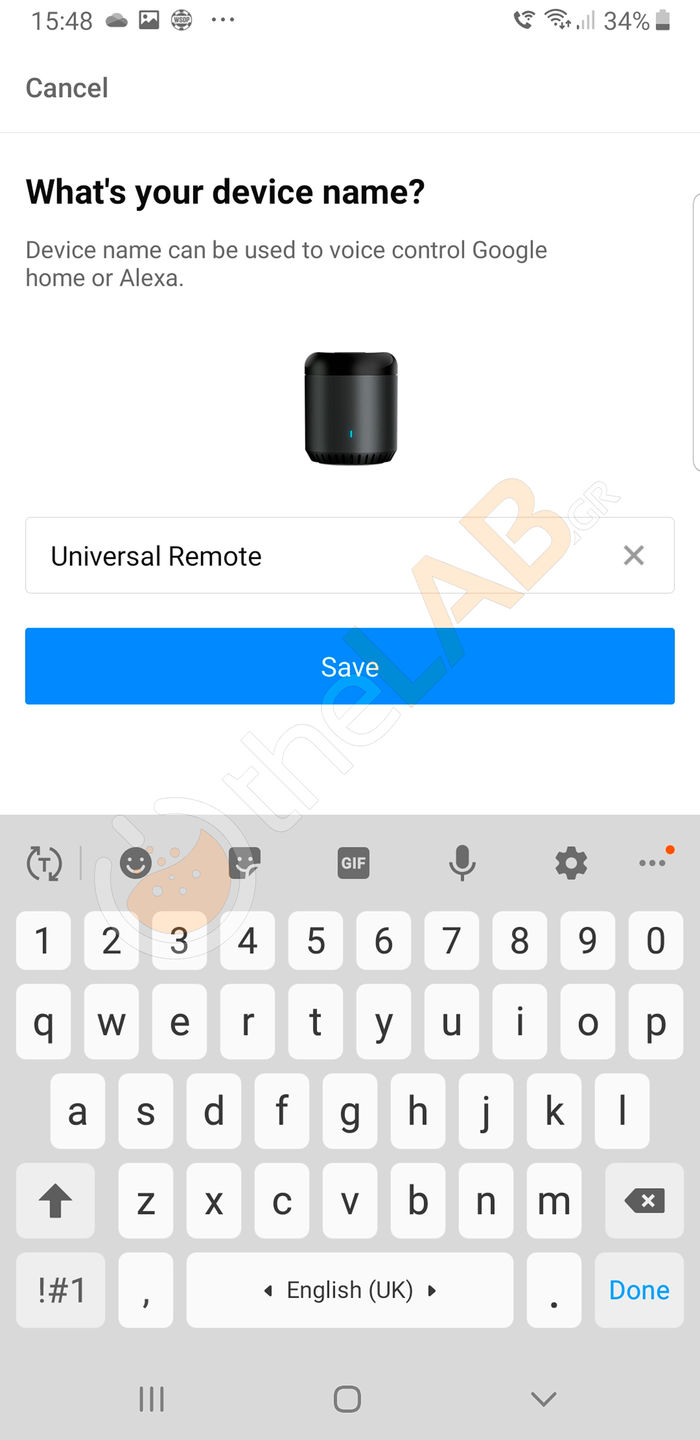Save the device name
Image resolution: width=700 pixels, height=1440 pixels.
tap(350, 666)
